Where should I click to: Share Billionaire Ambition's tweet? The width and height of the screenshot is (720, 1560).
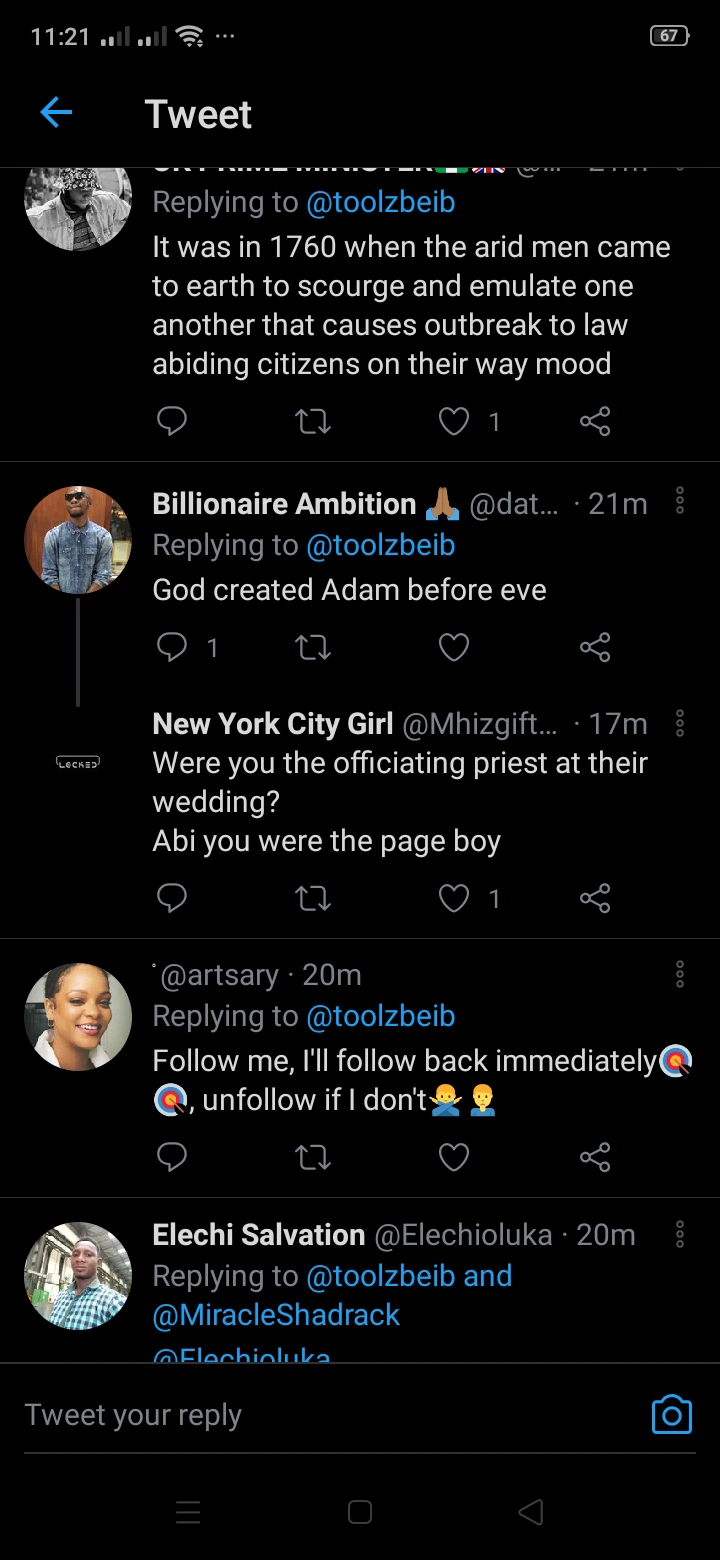coord(595,648)
